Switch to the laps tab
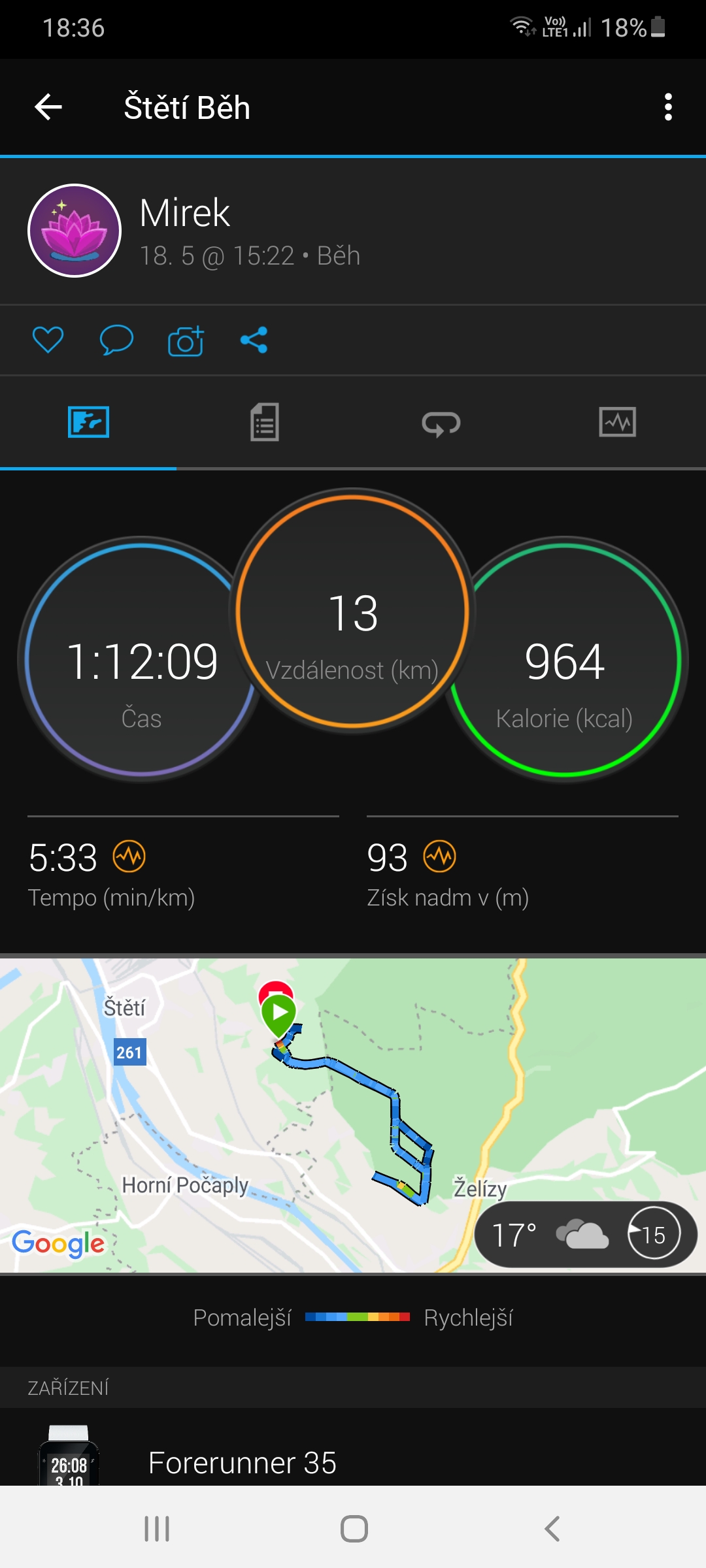Viewport: 706px width, 1568px height. 441,422
